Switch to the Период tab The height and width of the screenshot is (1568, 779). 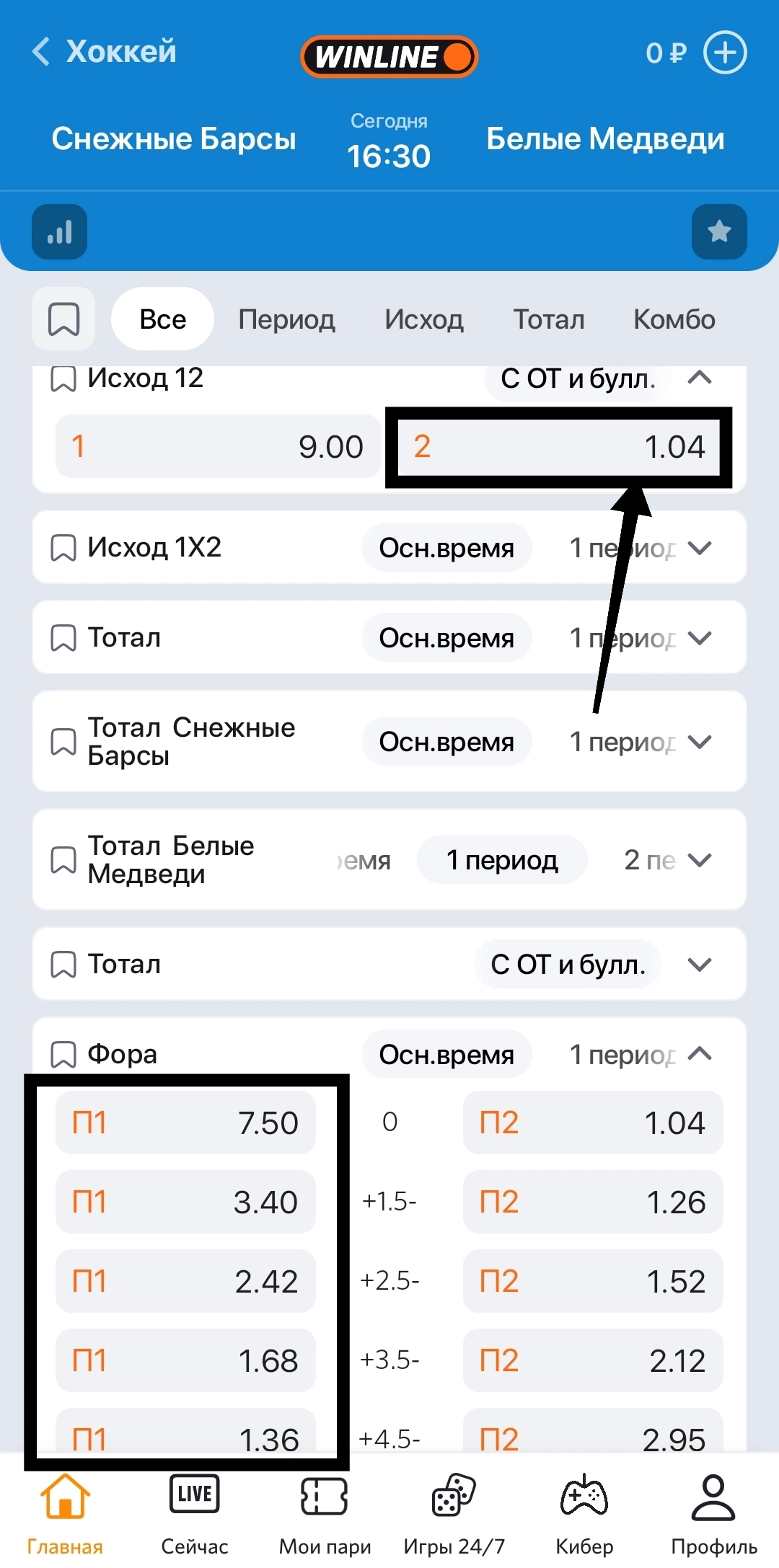[286, 319]
